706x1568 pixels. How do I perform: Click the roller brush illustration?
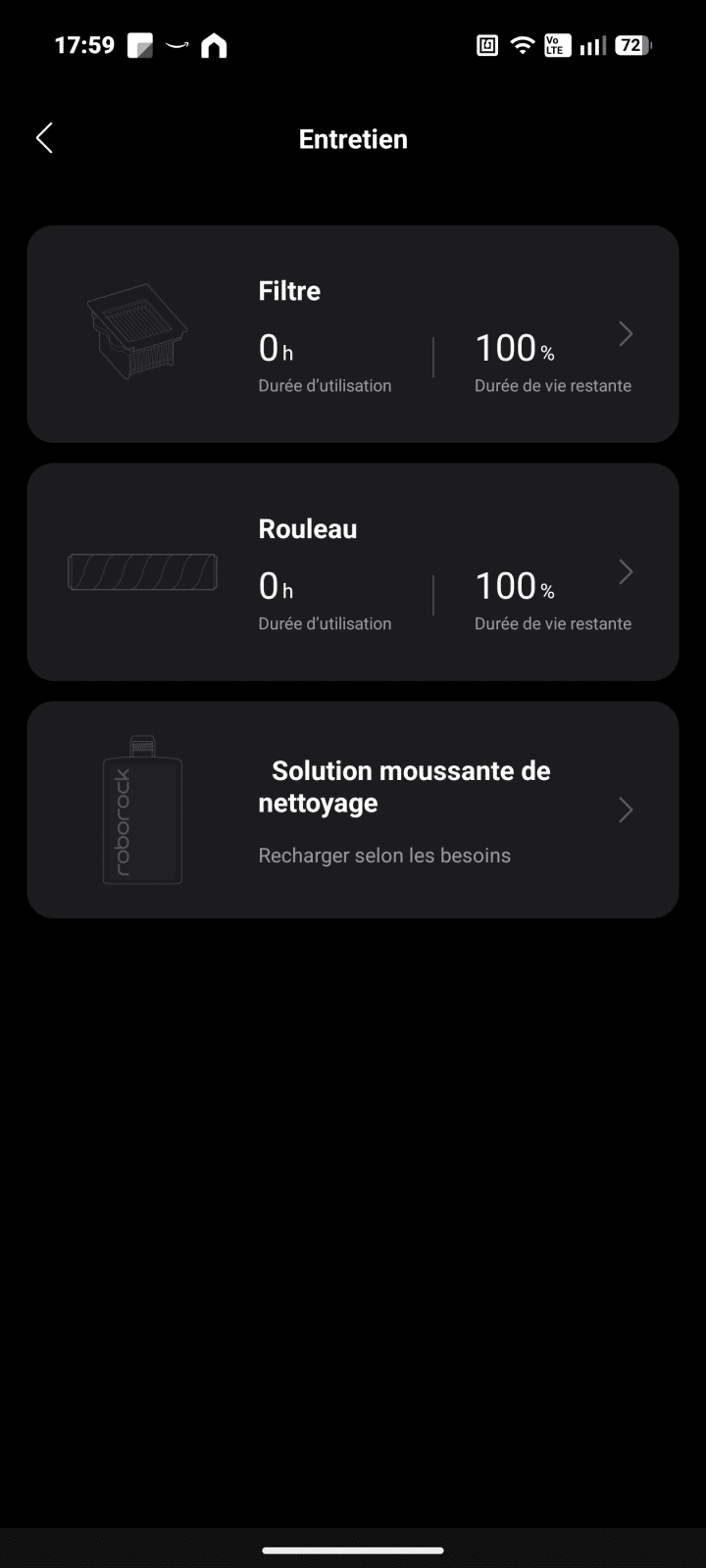click(142, 571)
